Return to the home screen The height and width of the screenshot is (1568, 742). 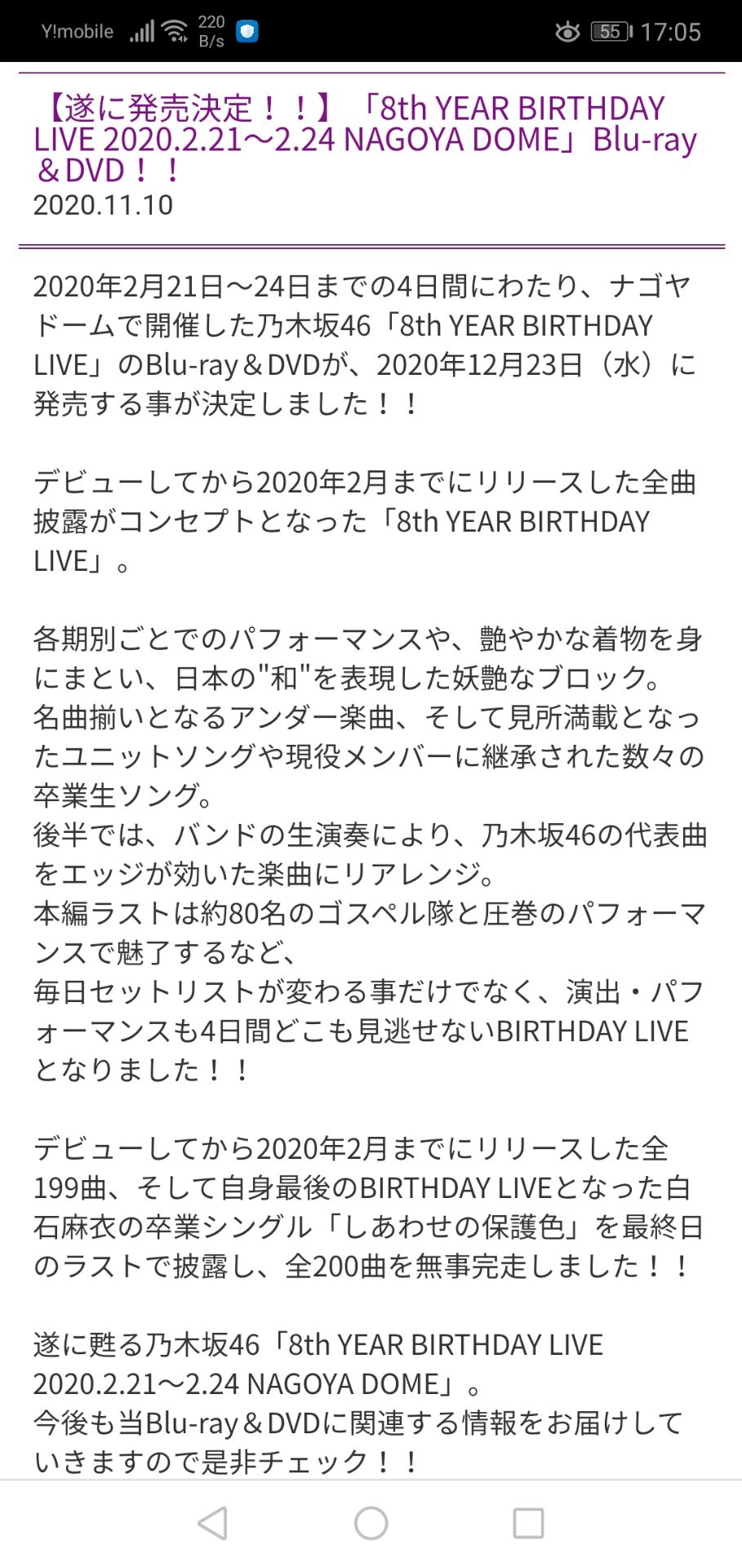pyautogui.click(x=371, y=1523)
